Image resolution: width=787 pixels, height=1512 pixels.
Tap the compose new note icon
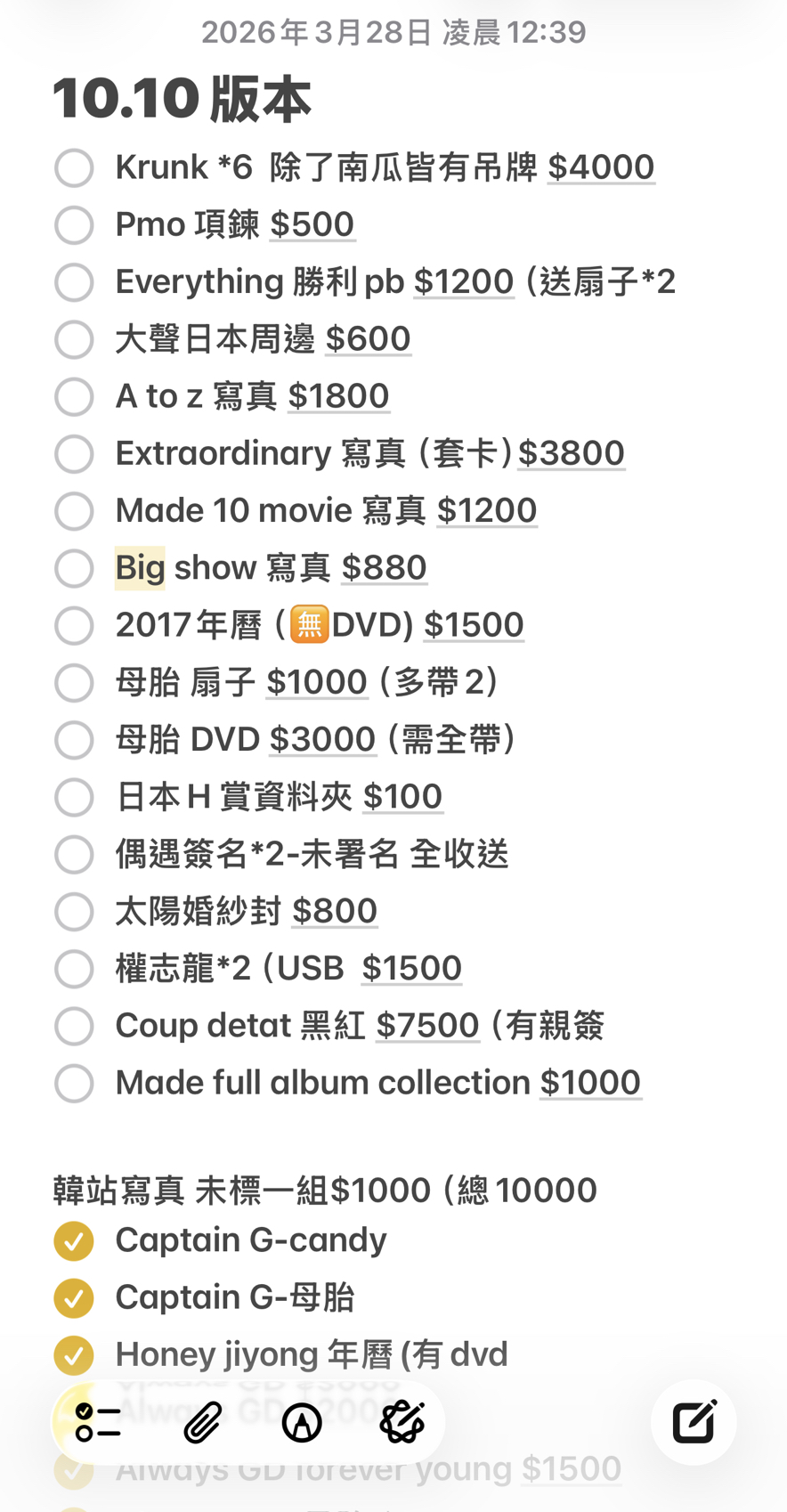694,1422
